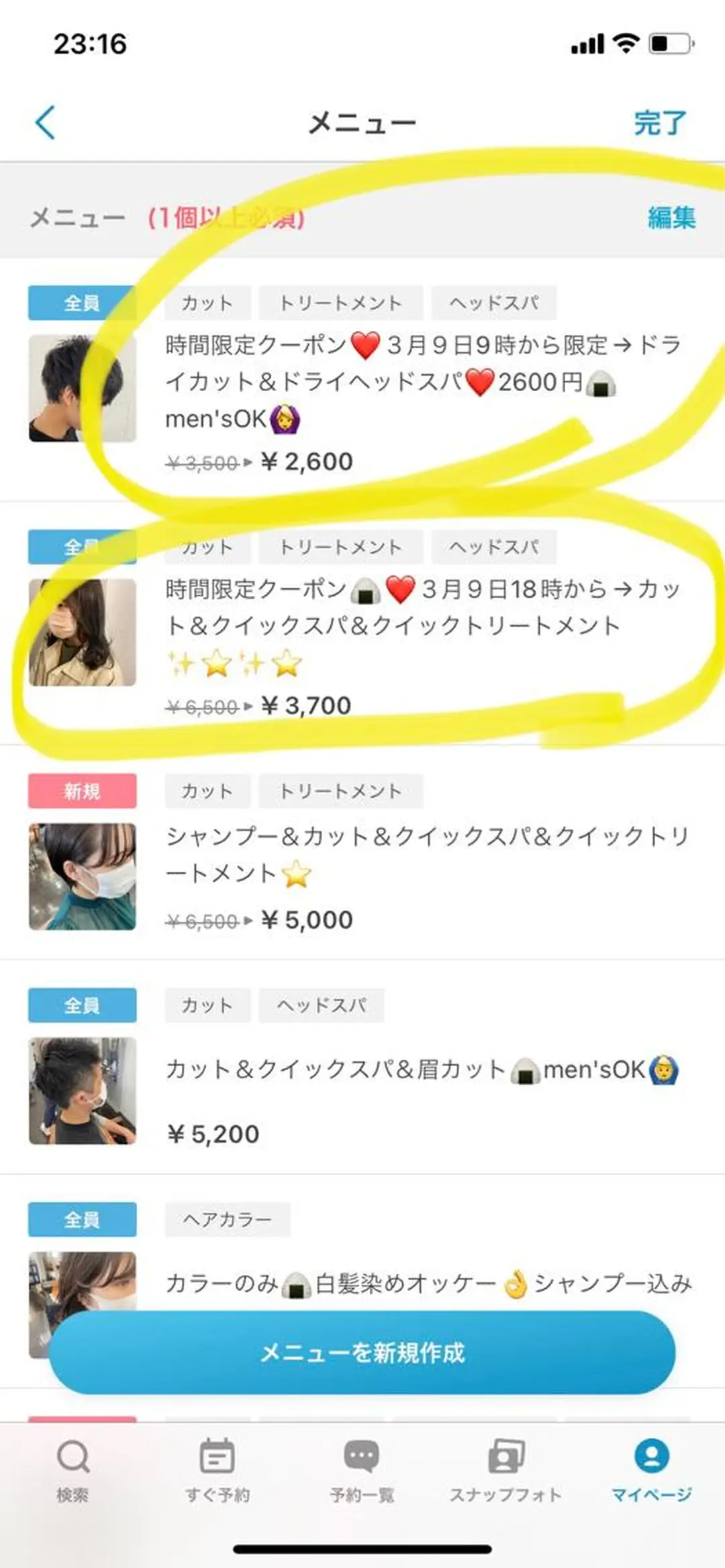Tap the back chevron at top left

pyautogui.click(x=45, y=123)
